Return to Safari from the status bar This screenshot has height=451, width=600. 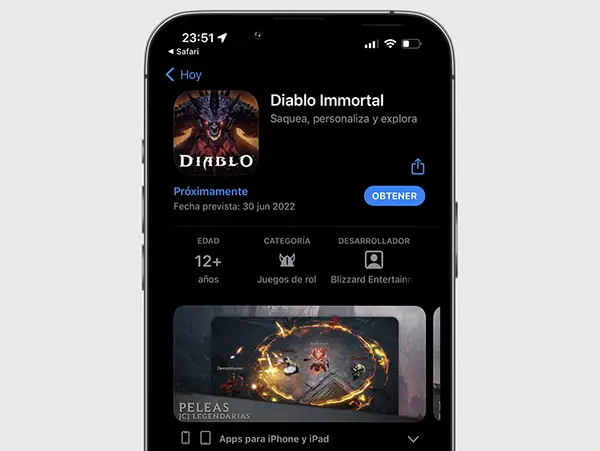pyautogui.click(x=185, y=50)
